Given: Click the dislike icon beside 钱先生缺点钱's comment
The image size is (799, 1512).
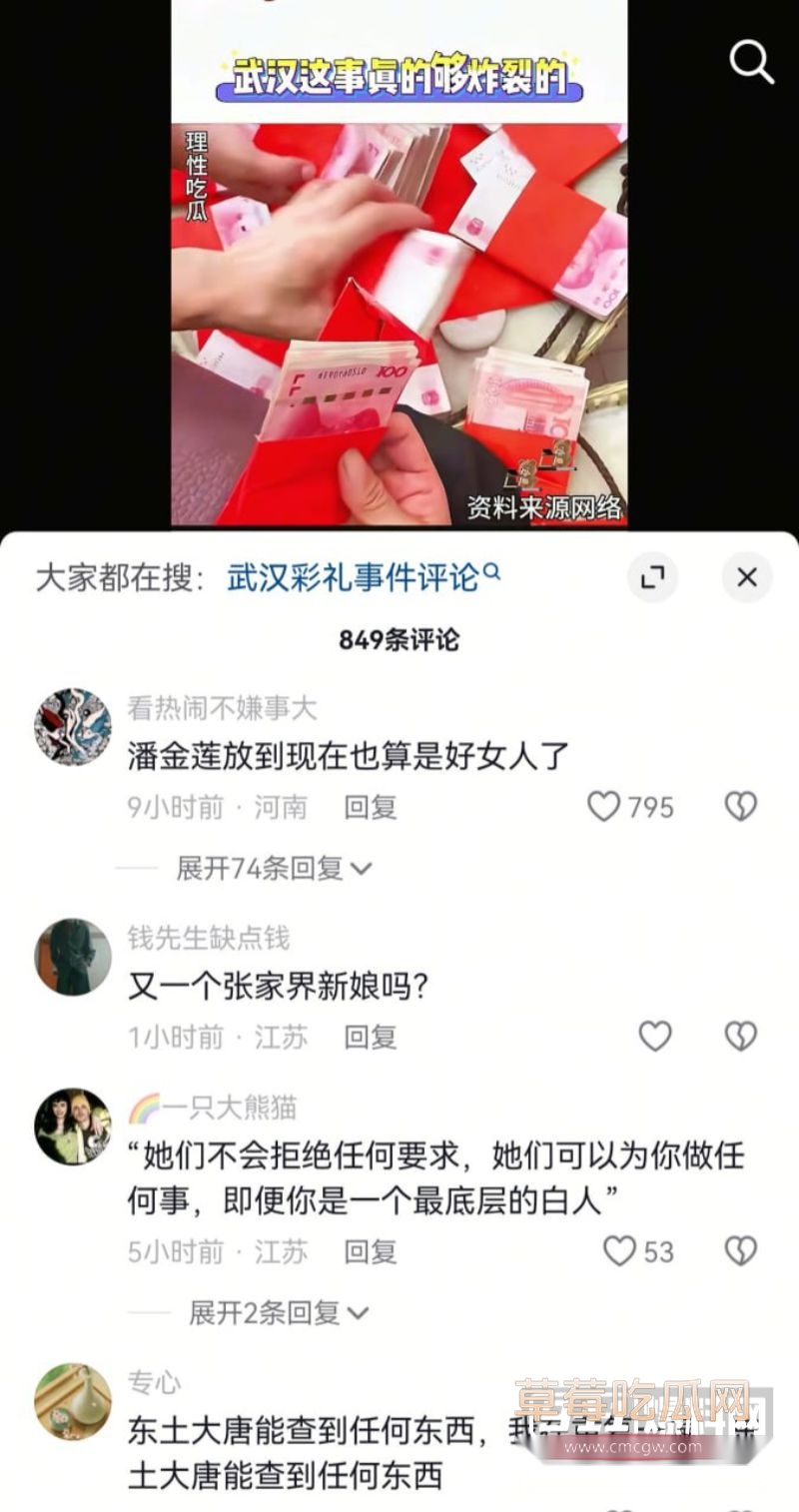Looking at the screenshot, I should click(x=741, y=1037).
